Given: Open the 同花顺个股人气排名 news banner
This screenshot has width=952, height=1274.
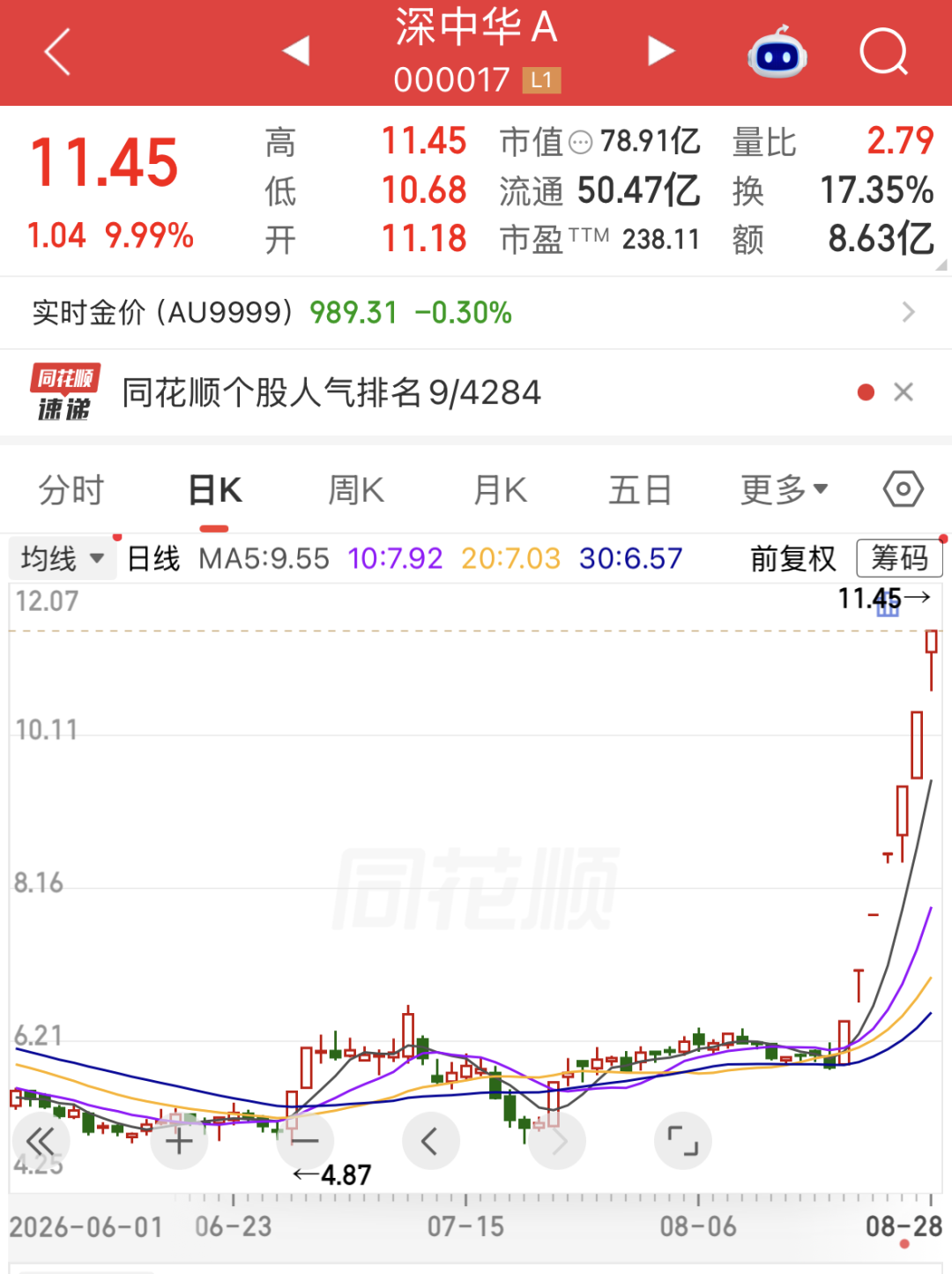Looking at the screenshot, I should click(331, 392).
